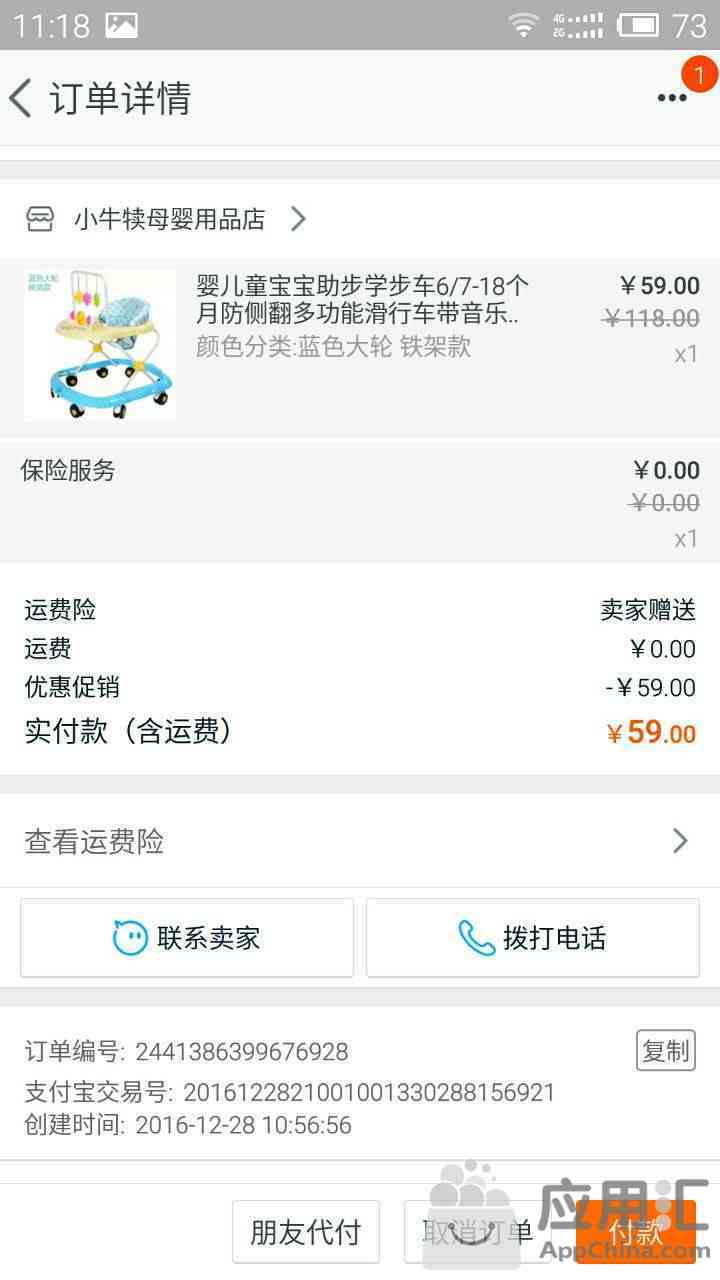720x1280 pixels.
Task: Tap 付款 to pay for the order
Action: [x=636, y=1232]
